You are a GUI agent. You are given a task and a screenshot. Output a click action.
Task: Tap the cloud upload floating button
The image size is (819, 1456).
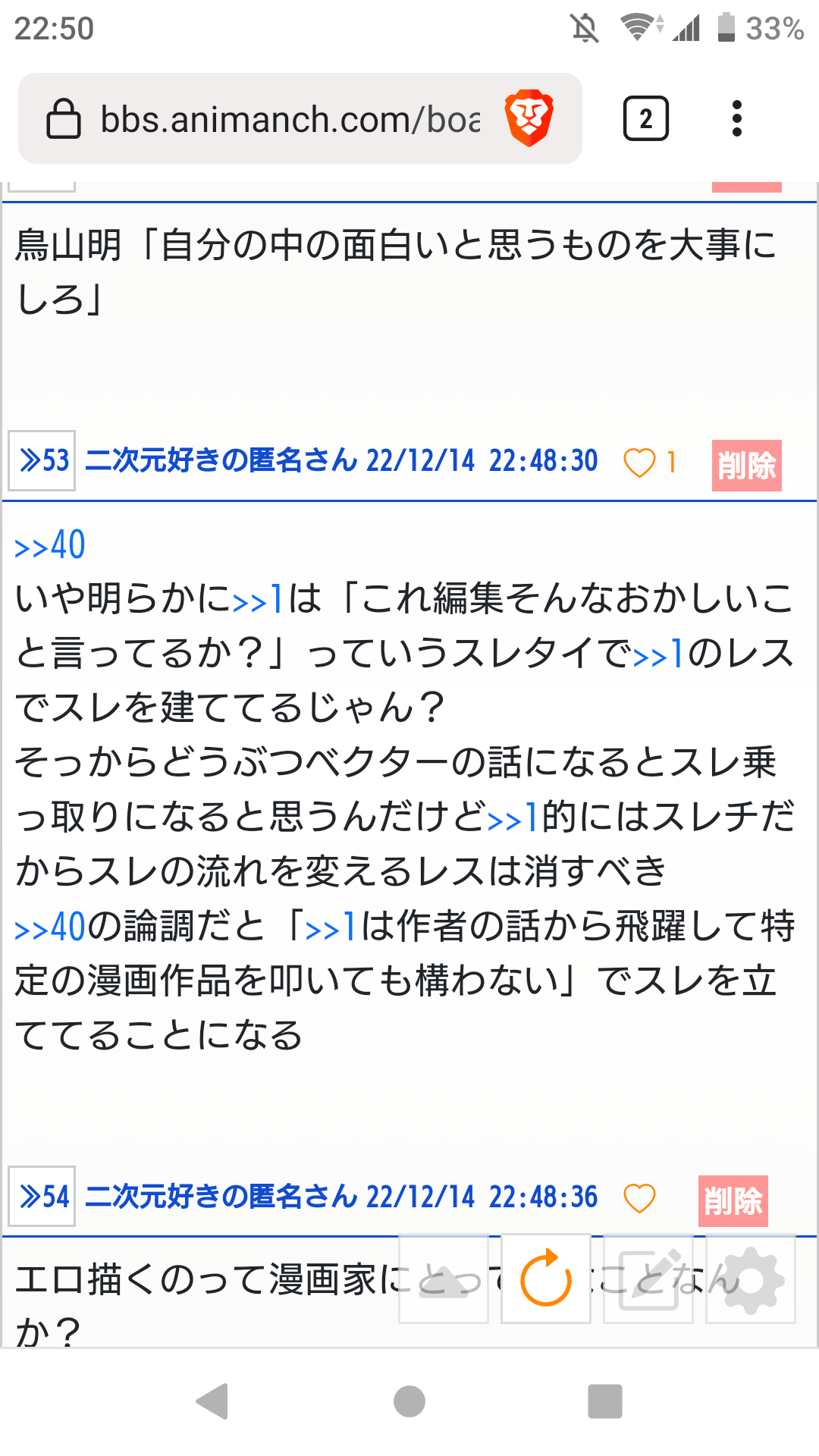click(444, 1279)
